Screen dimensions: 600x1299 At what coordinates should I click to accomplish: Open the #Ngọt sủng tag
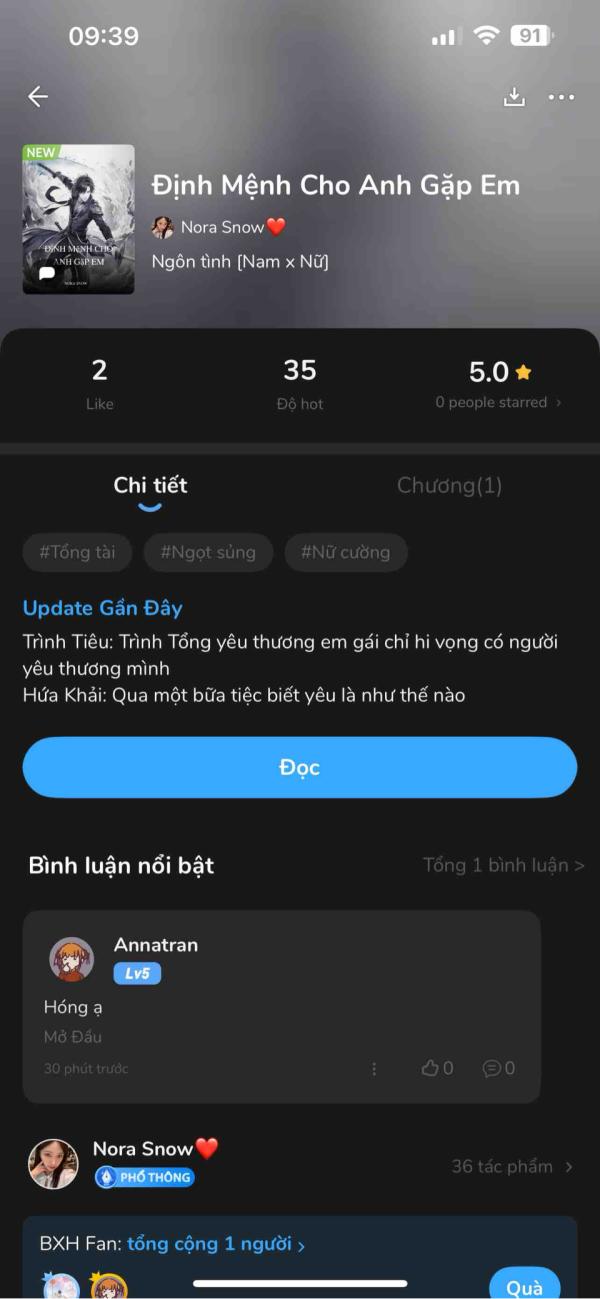point(208,552)
